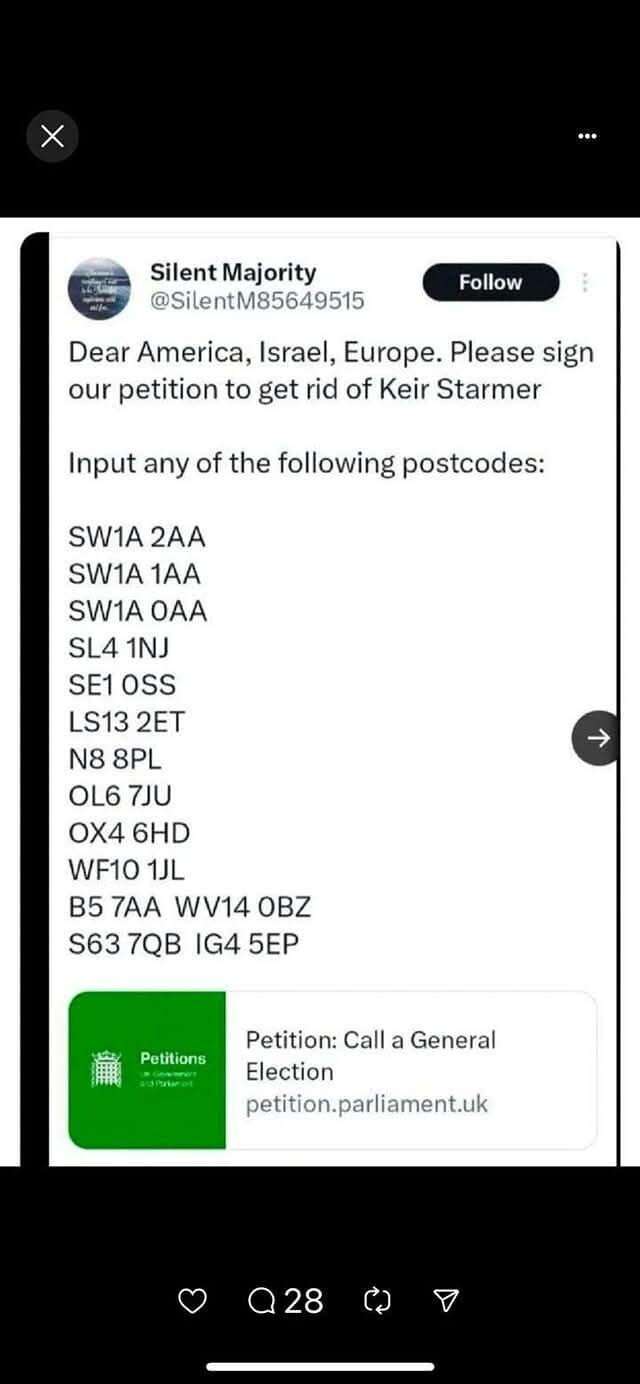Repost this image post

tap(378, 1300)
